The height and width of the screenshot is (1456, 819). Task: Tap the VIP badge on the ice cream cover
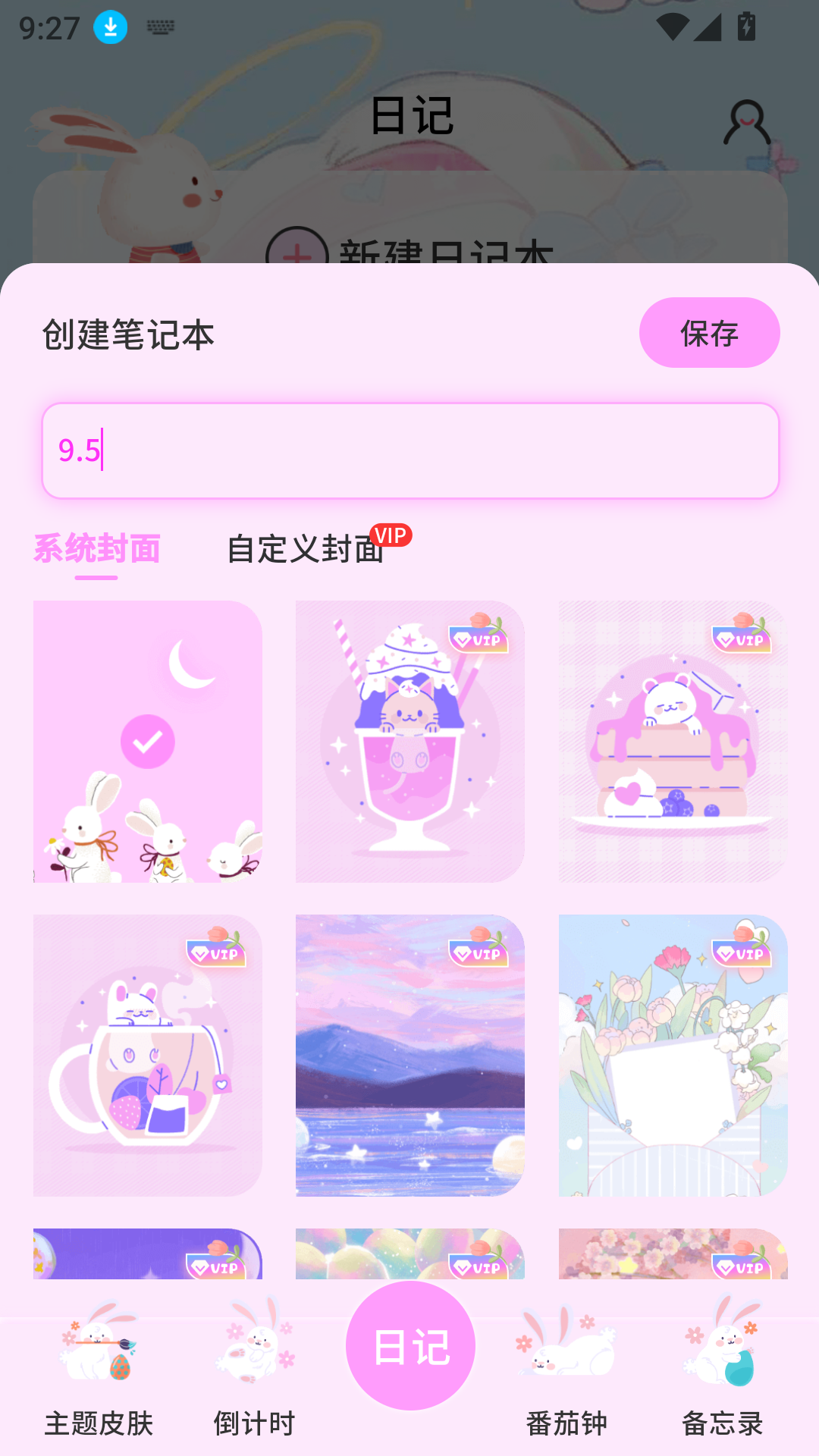click(x=476, y=641)
